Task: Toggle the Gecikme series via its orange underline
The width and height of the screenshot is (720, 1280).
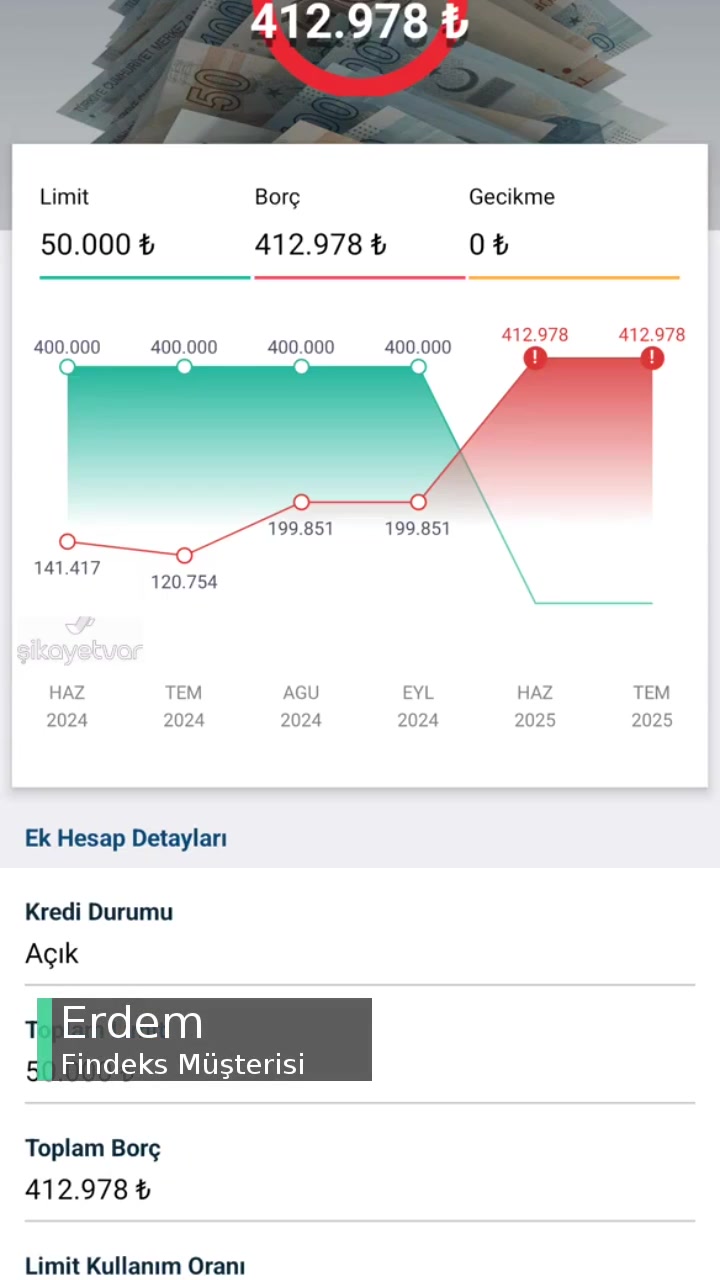Action: coord(574,277)
